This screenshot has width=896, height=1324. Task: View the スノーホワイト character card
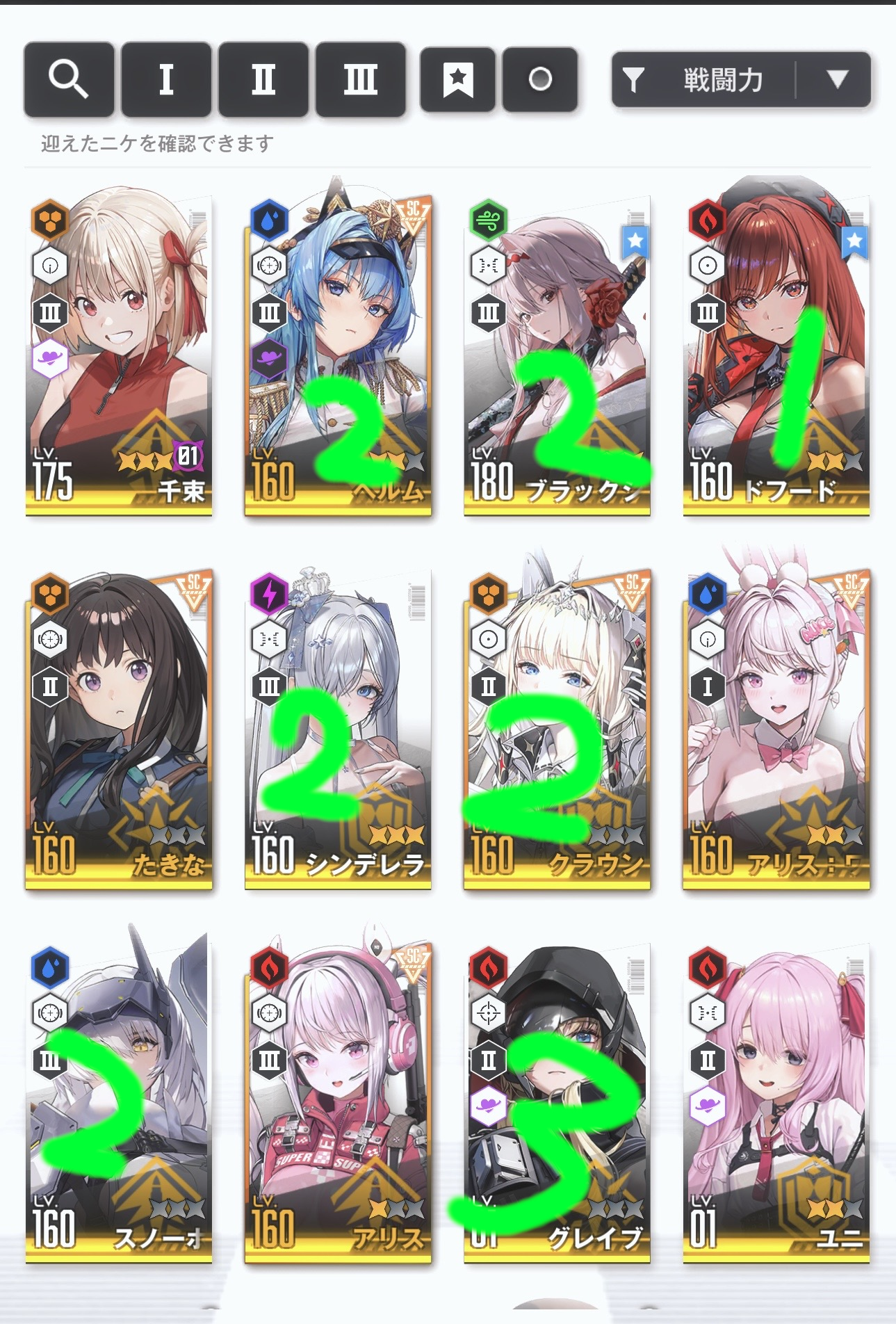click(x=118, y=1102)
